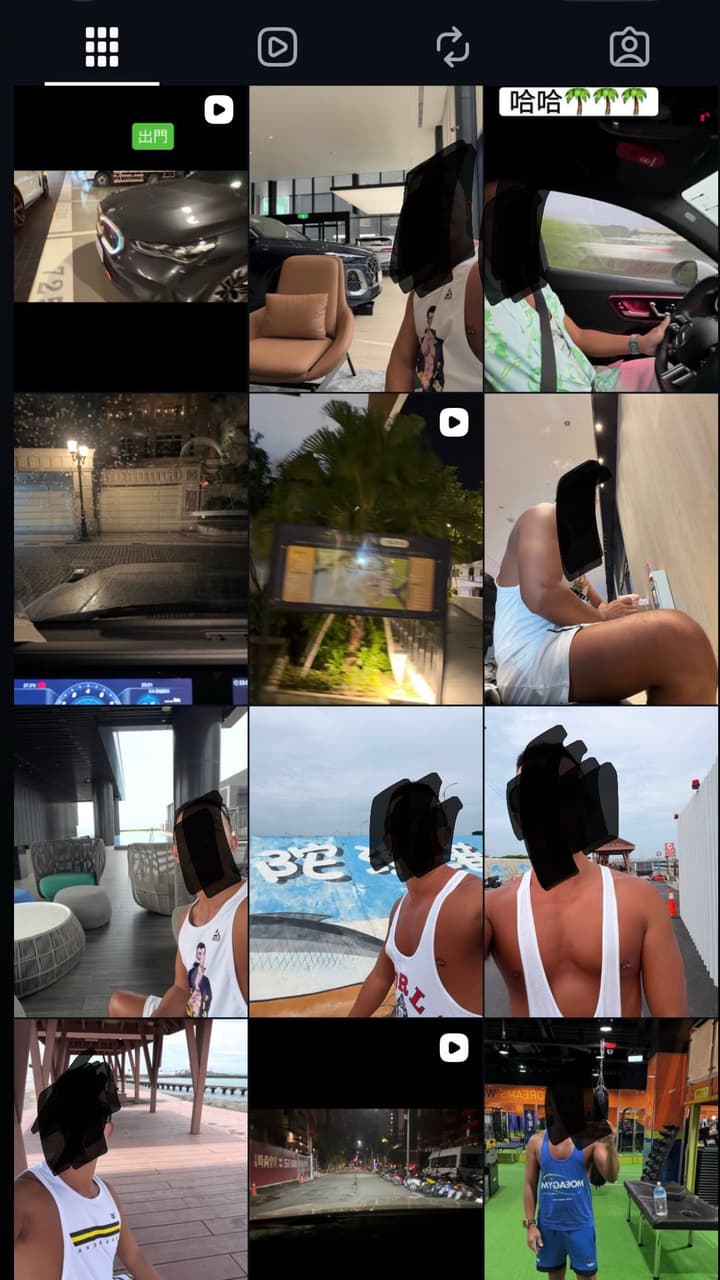Play the palm tree signboard video
This screenshot has width=720, height=1280.
pyautogui.click(x=366, y=549)
